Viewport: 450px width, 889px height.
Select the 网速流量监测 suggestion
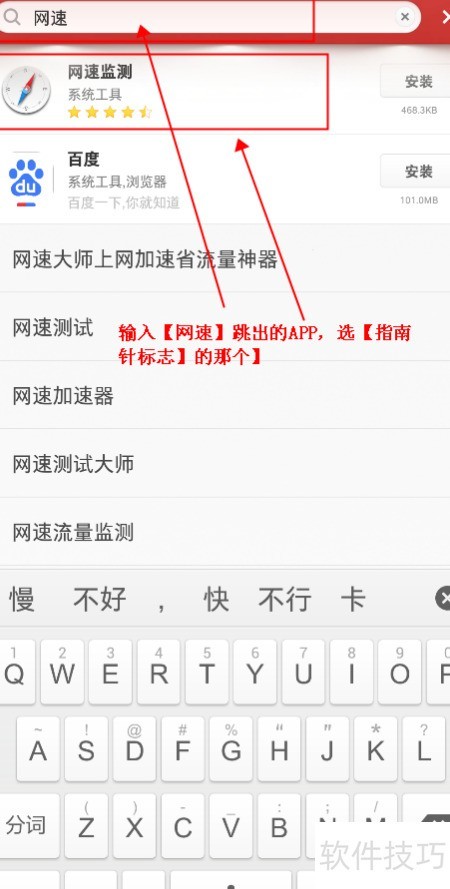point(225,532)
